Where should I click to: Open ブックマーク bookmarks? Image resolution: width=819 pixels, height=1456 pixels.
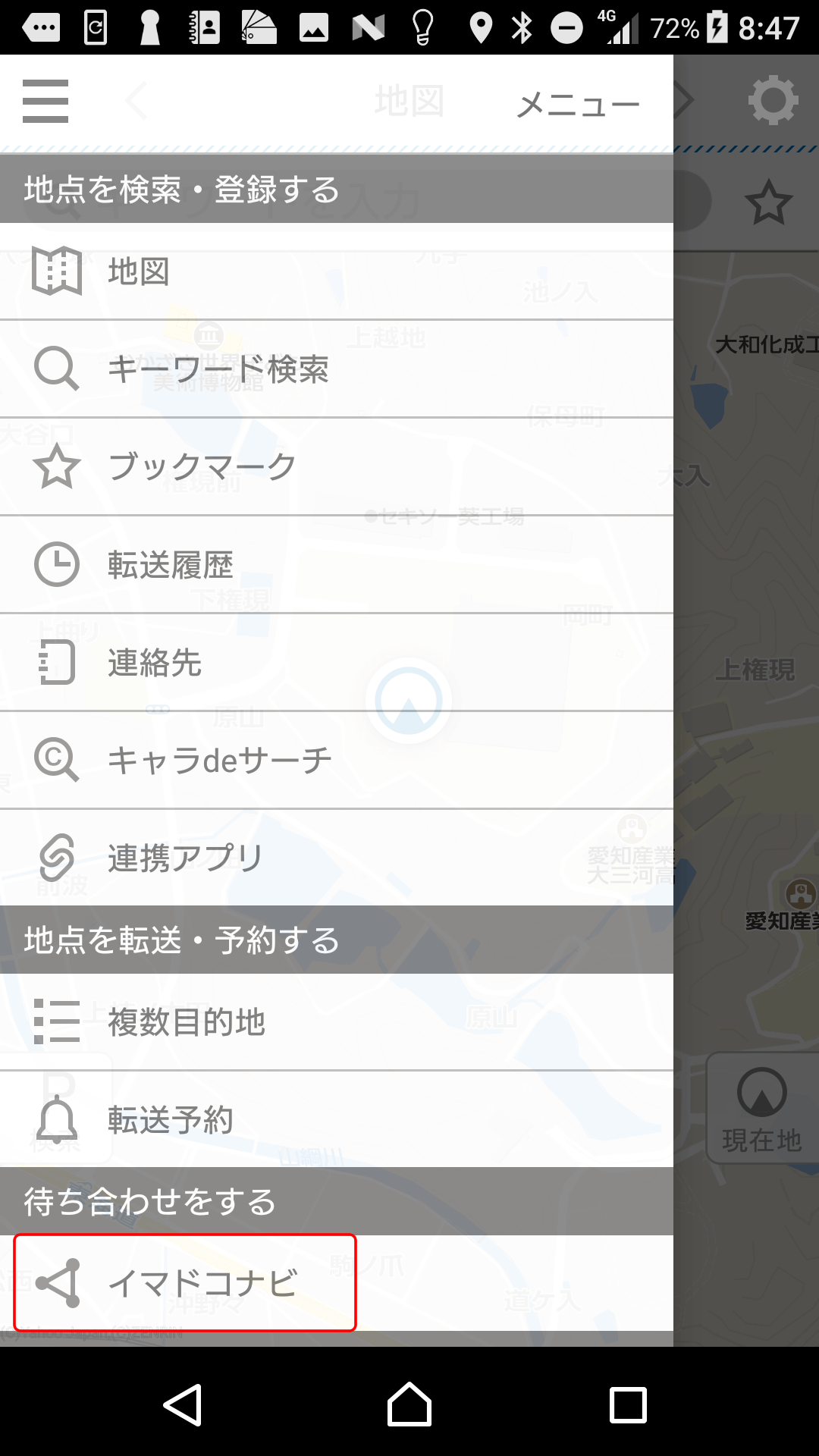pyautogui.click(x=337, y=467)
